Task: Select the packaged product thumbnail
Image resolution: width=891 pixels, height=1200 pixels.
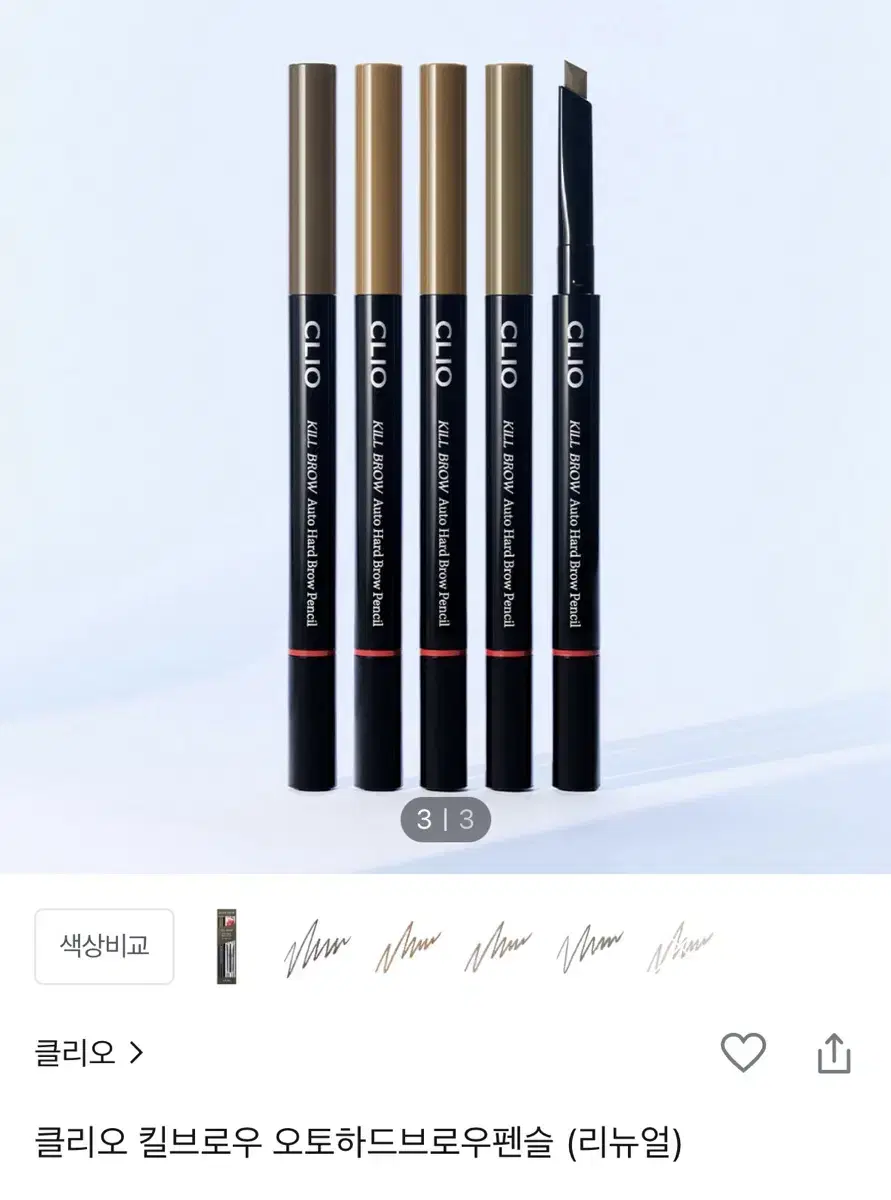Action: [227, 946]
